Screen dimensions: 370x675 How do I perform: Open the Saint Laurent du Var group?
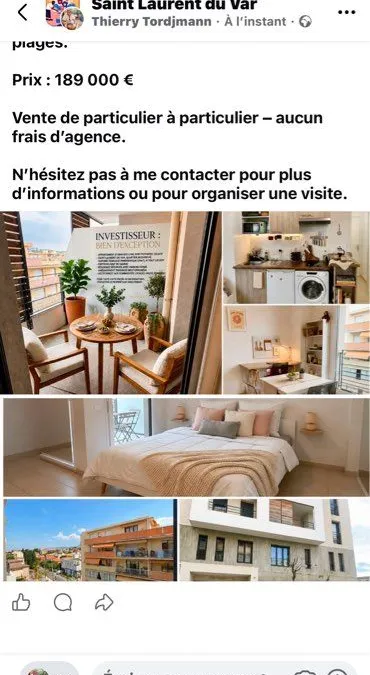pos(174,5)
